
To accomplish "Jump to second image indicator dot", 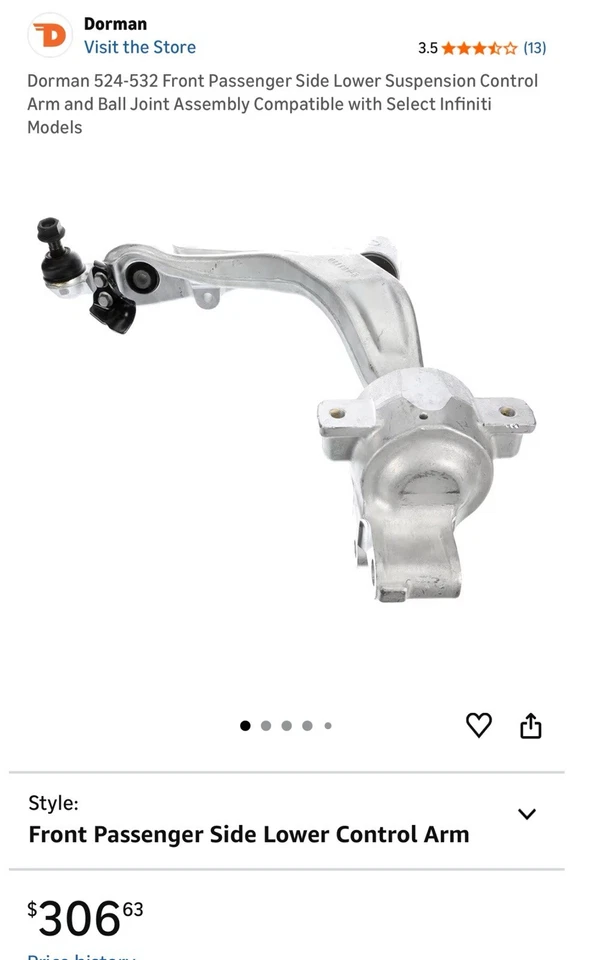I will tap(266, 726).
